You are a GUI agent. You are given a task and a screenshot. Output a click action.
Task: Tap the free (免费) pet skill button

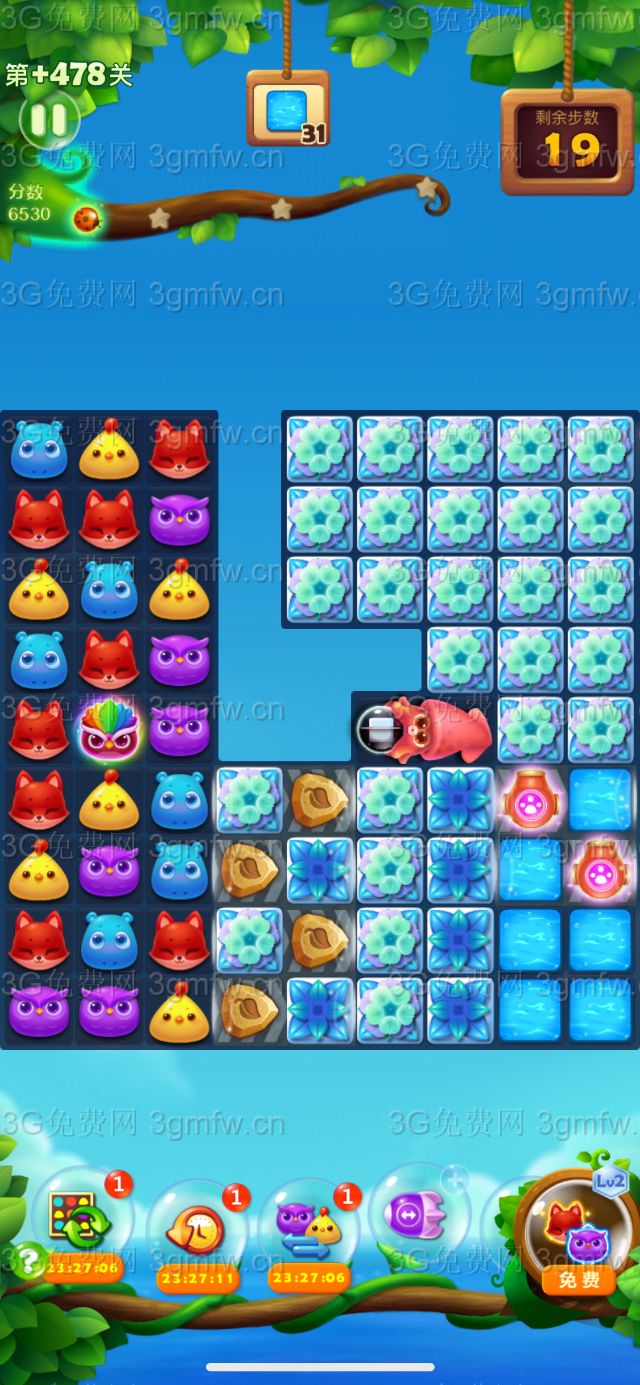pyautogui.click(x=577, y=1280)
